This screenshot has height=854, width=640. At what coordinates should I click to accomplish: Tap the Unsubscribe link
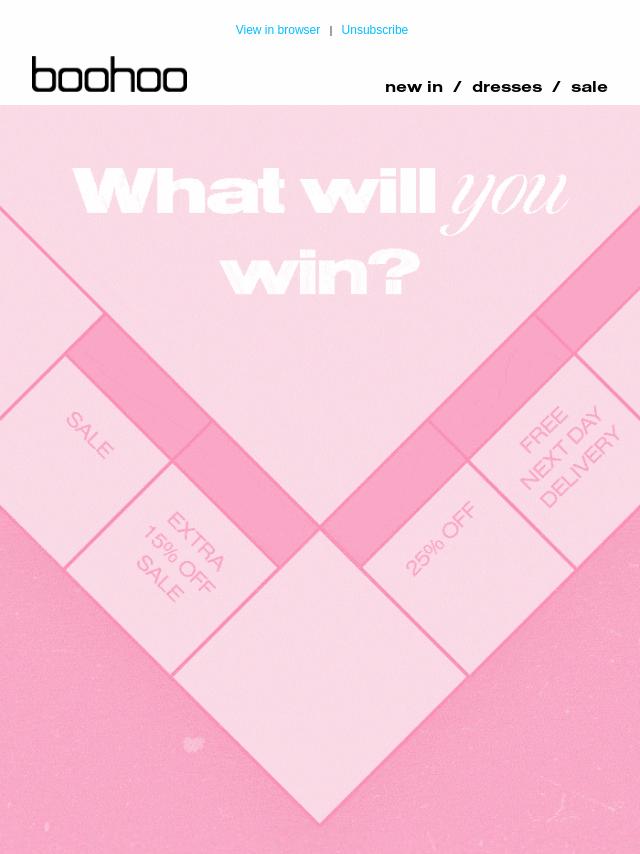(374, 30)
